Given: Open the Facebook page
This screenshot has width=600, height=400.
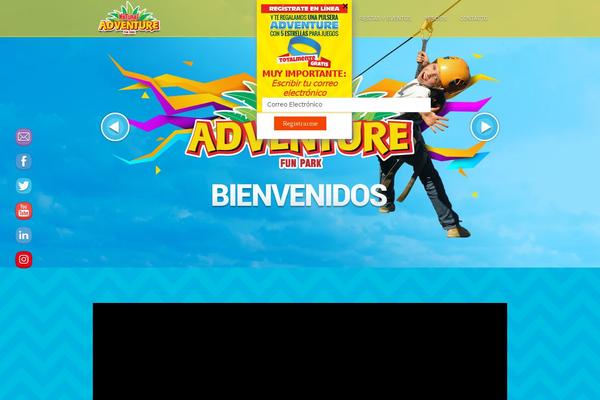Looking at the screenshot, I should (24, 161).
